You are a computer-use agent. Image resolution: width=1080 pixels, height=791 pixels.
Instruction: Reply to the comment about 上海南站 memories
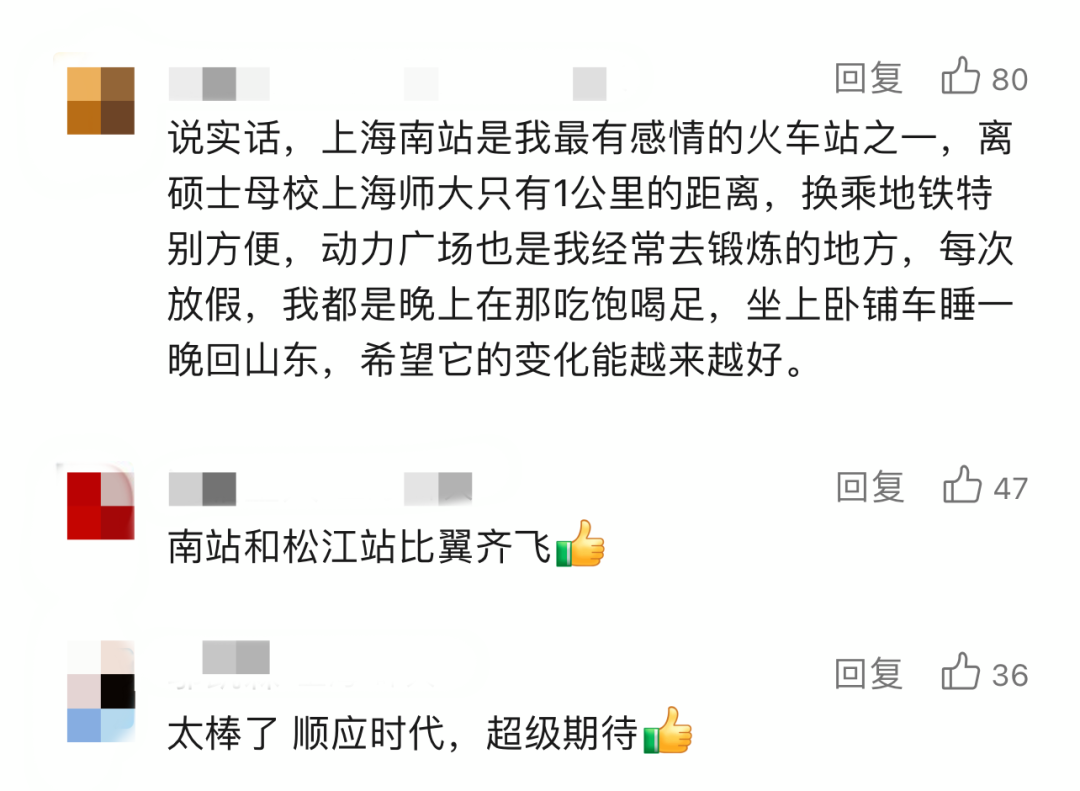[x=868, y=78]
